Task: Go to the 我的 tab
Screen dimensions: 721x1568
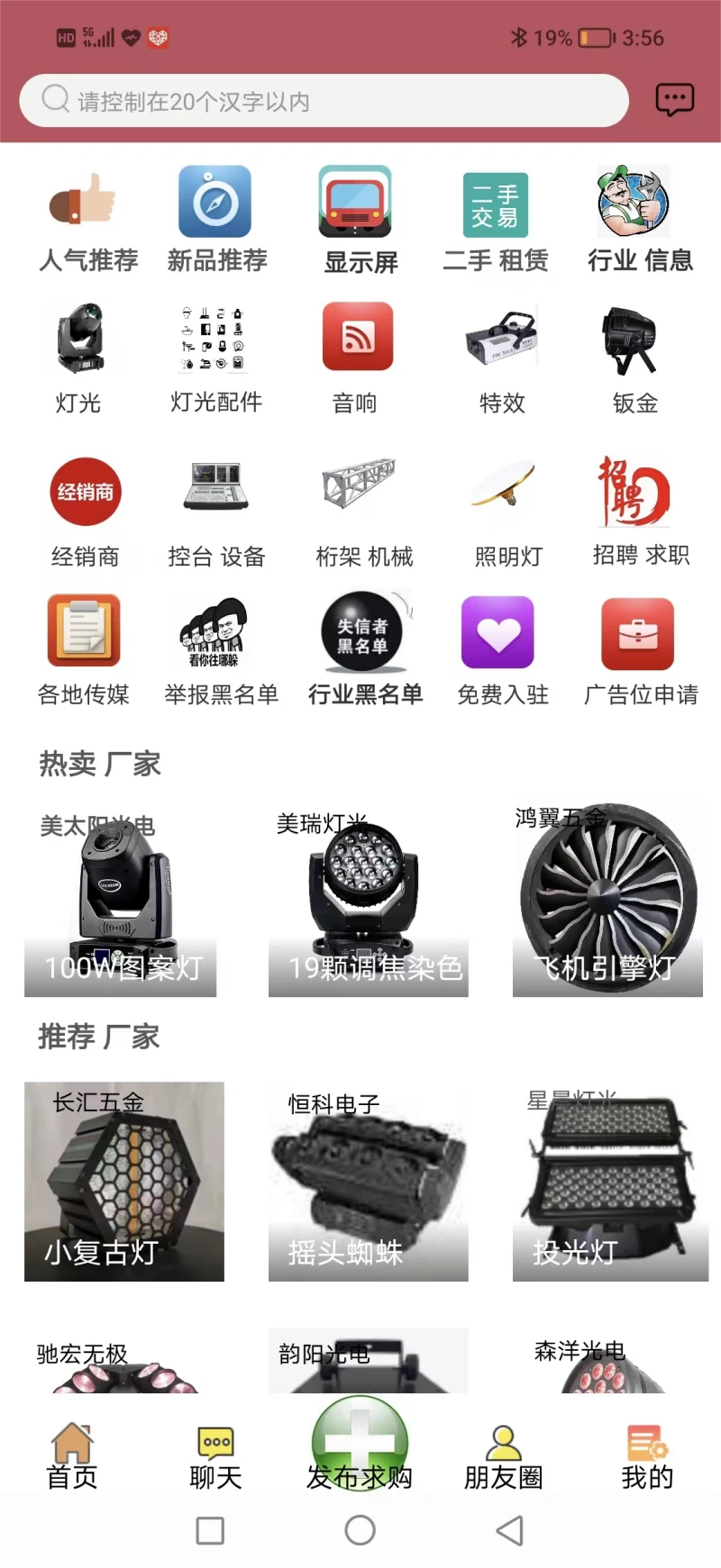Action: (x=646, y=1457)
